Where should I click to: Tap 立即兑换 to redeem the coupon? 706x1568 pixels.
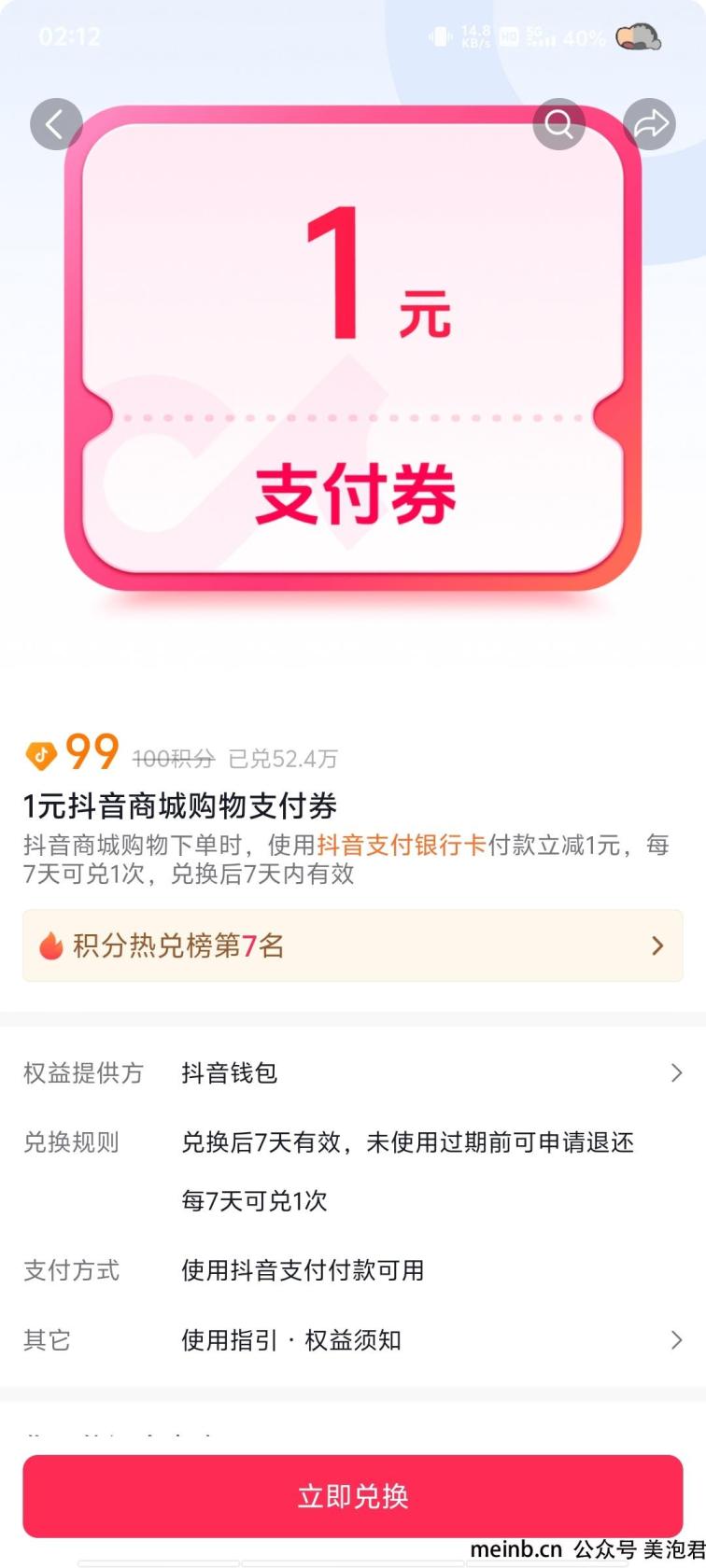point(352,1495)
